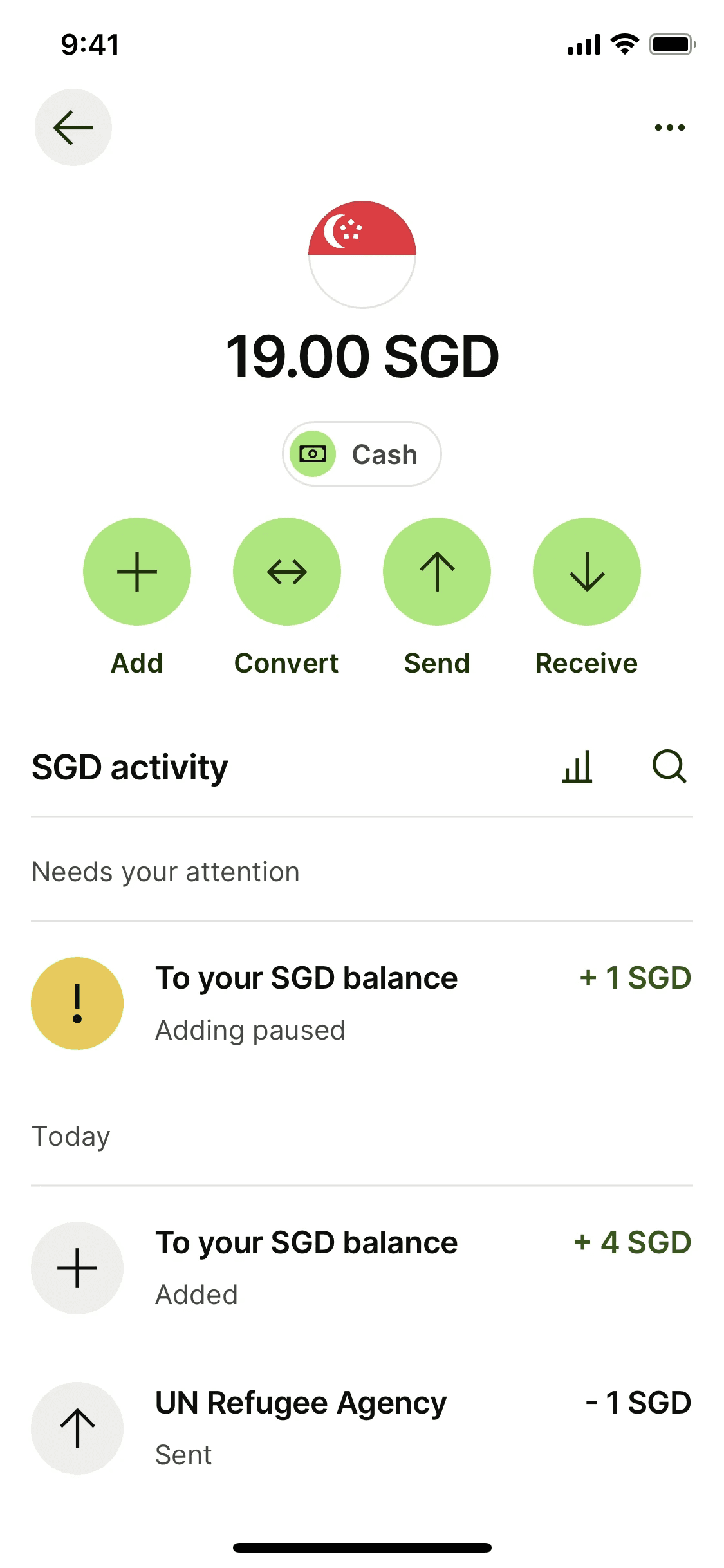The height and width of the screenshot is (1568, 724).
Task: Send money from SGD balance
Action: tap(436, 572)
